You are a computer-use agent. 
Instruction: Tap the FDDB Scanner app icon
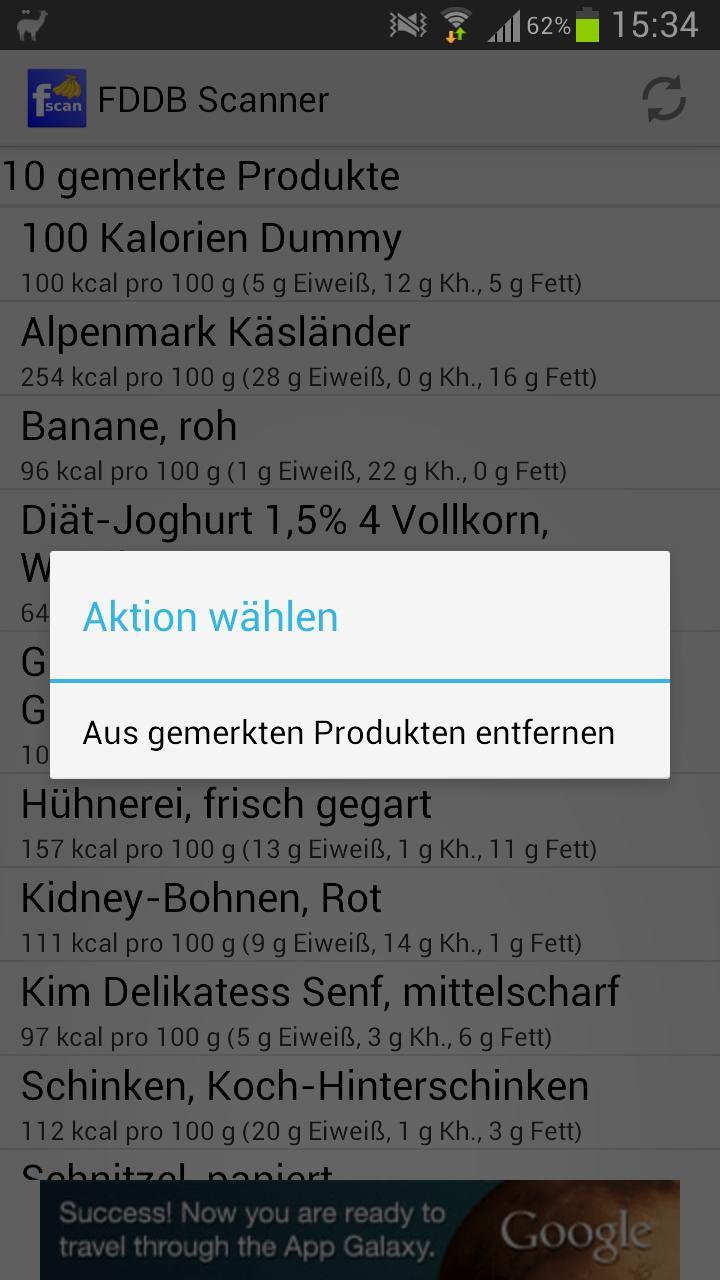point(55,97)
